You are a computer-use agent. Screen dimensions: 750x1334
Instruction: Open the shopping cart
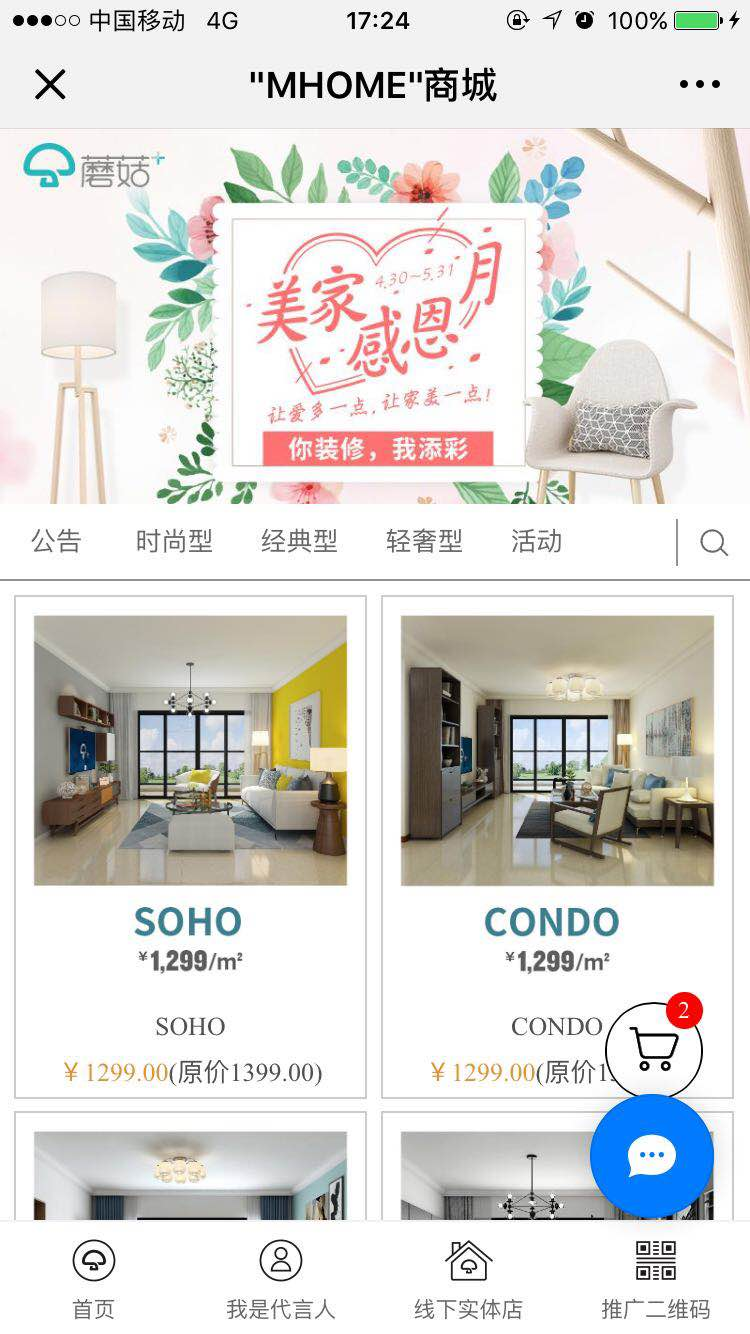tap(655, 1049)
